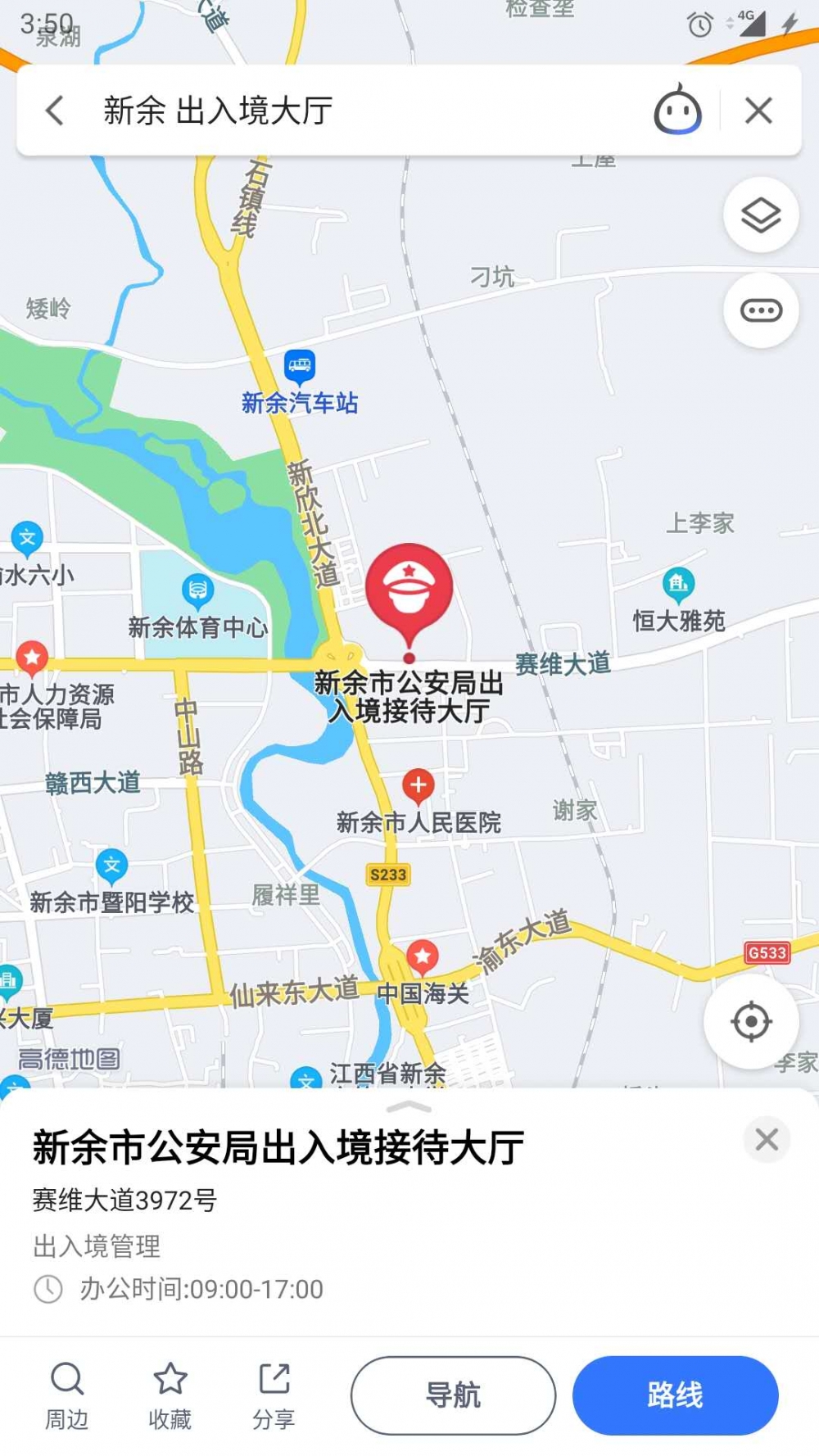View route options with 路线
The height and width of the screenshot is (1456, 819).
click(x=675, y=1395)
